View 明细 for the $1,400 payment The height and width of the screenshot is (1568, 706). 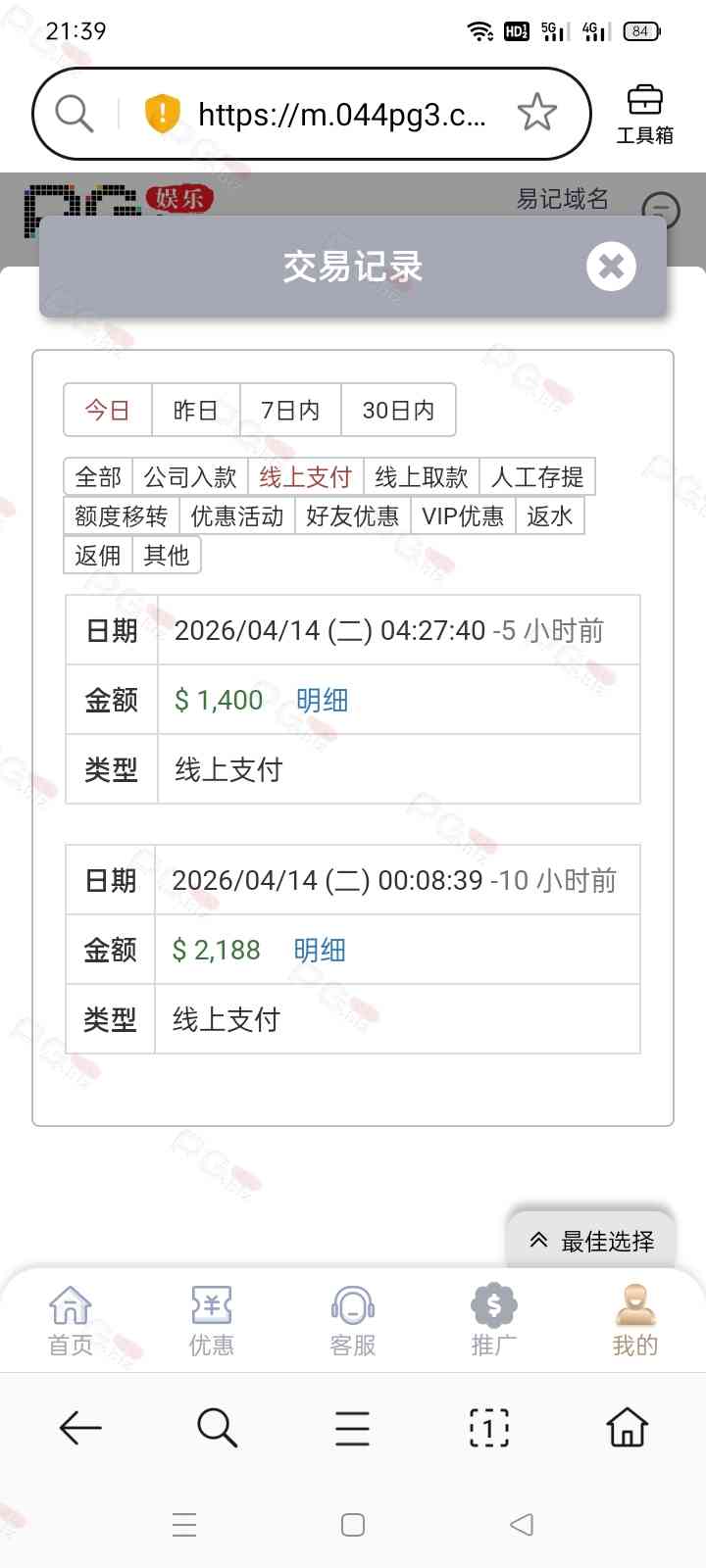[x=322, y=700]
